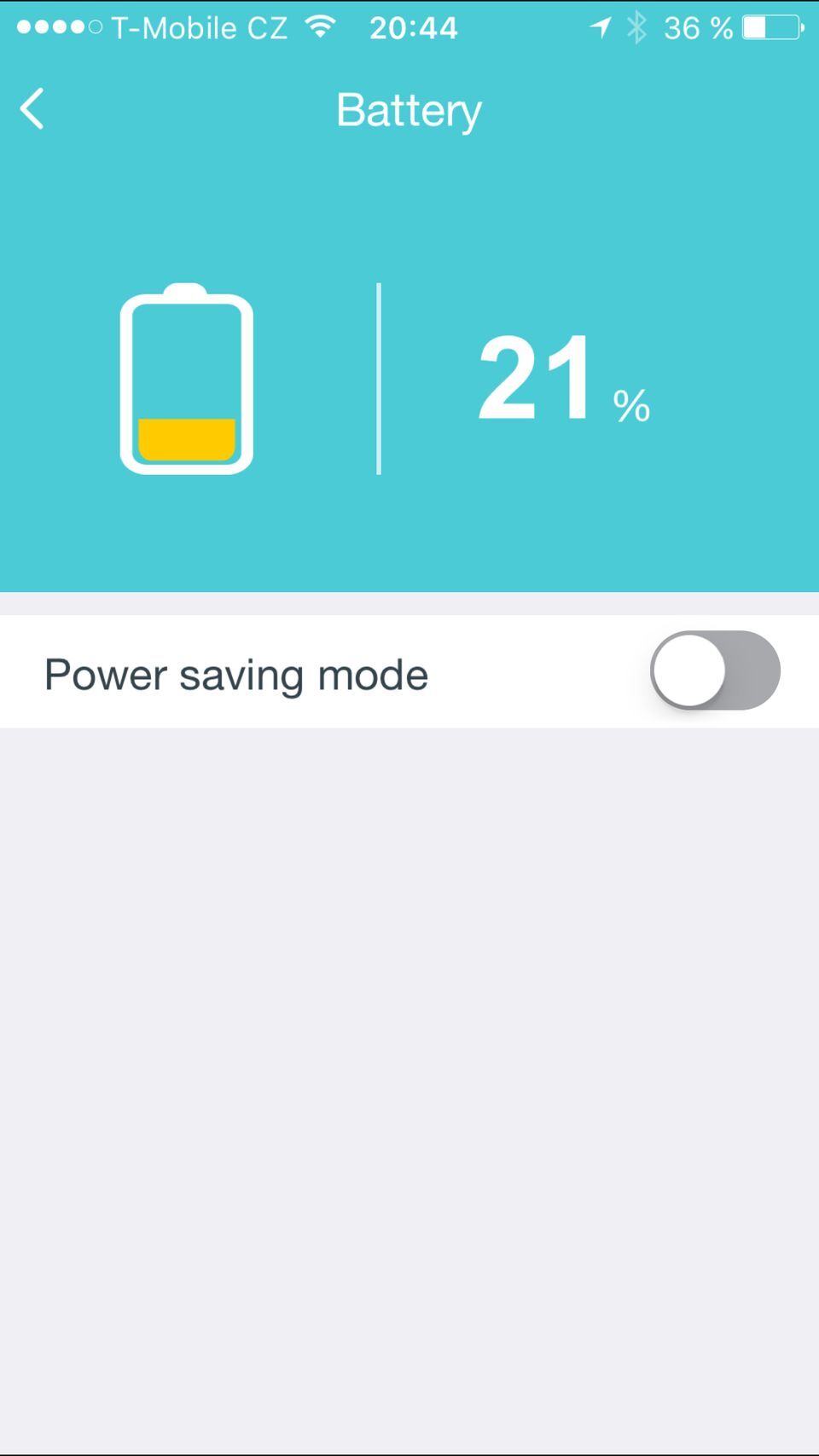The height and width of the screenshot is (1456, 819).
Task: Tap the clock showing 20:44
Action: (x=415, y=26)
